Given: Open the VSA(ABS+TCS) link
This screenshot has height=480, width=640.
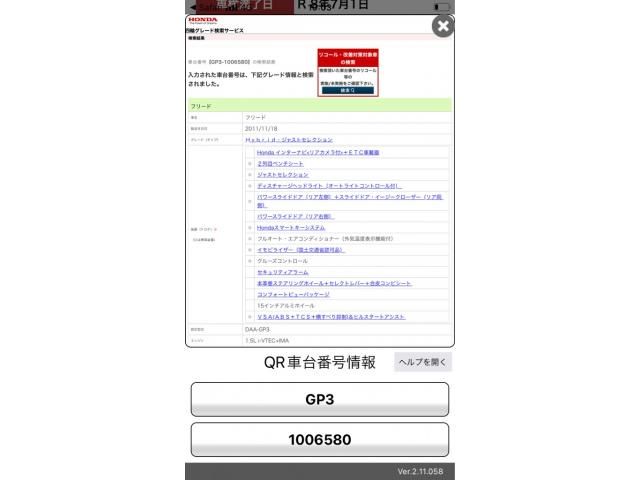Looking at the screenshot, I should pyautogui.click(x=331, y=316).
